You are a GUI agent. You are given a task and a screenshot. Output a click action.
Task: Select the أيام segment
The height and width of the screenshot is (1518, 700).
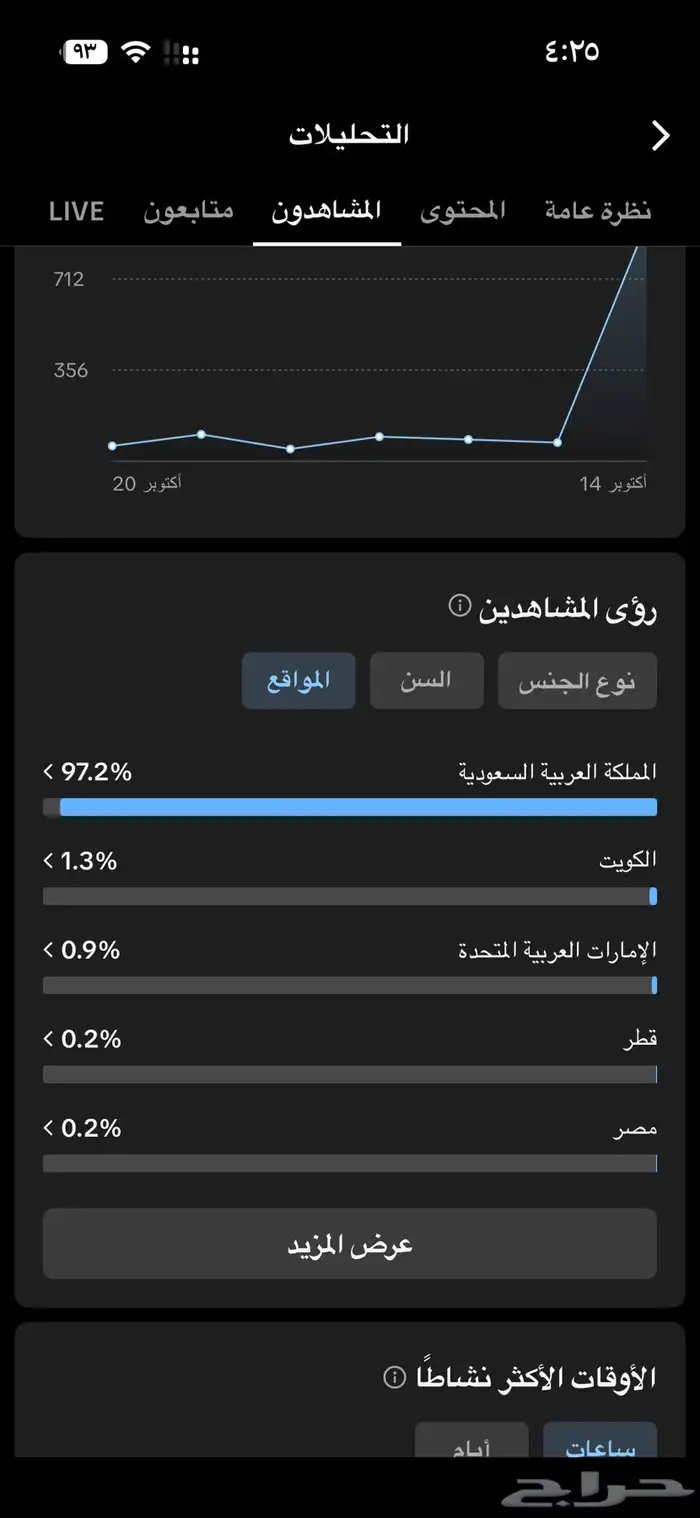click(x=471, y=1441)
